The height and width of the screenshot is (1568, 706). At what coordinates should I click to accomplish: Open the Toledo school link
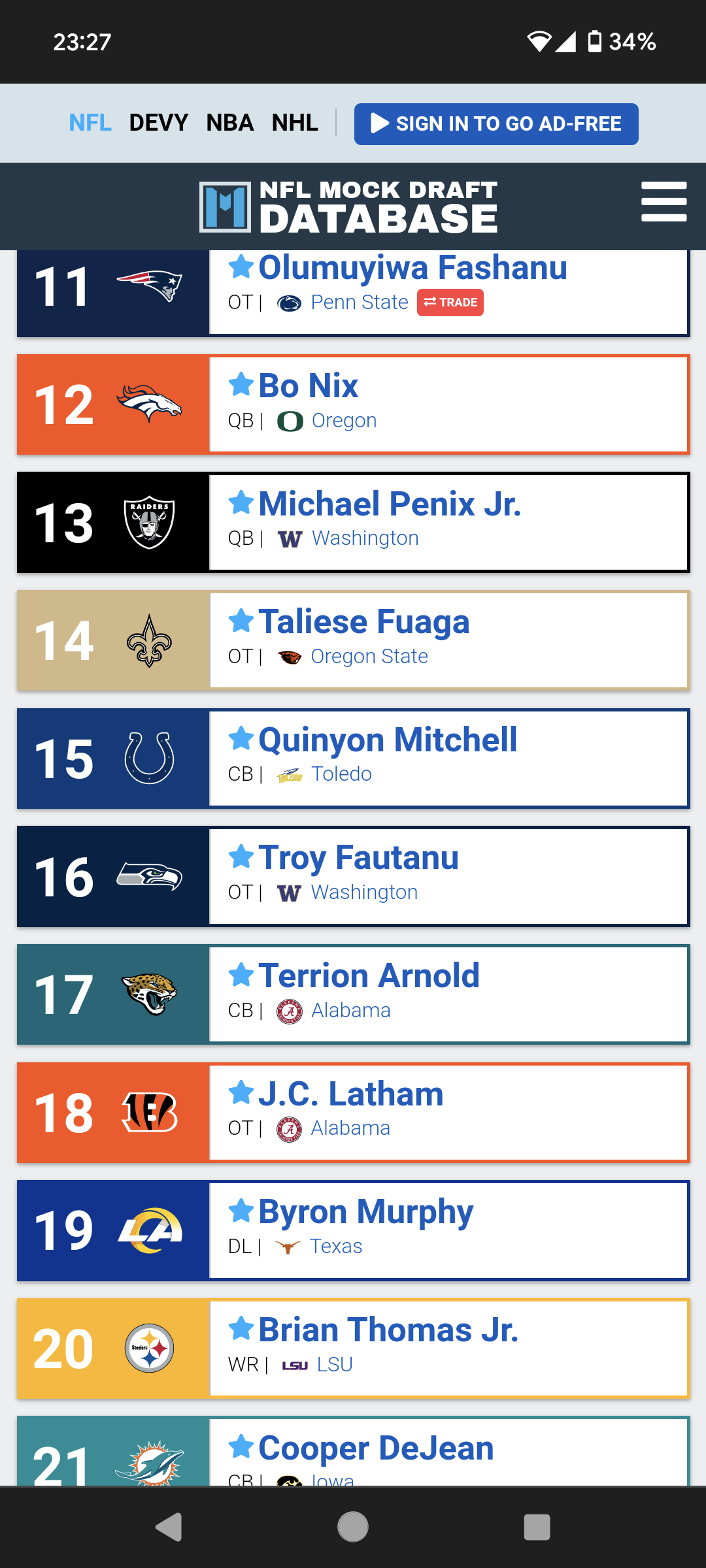(x=341, y=774)
